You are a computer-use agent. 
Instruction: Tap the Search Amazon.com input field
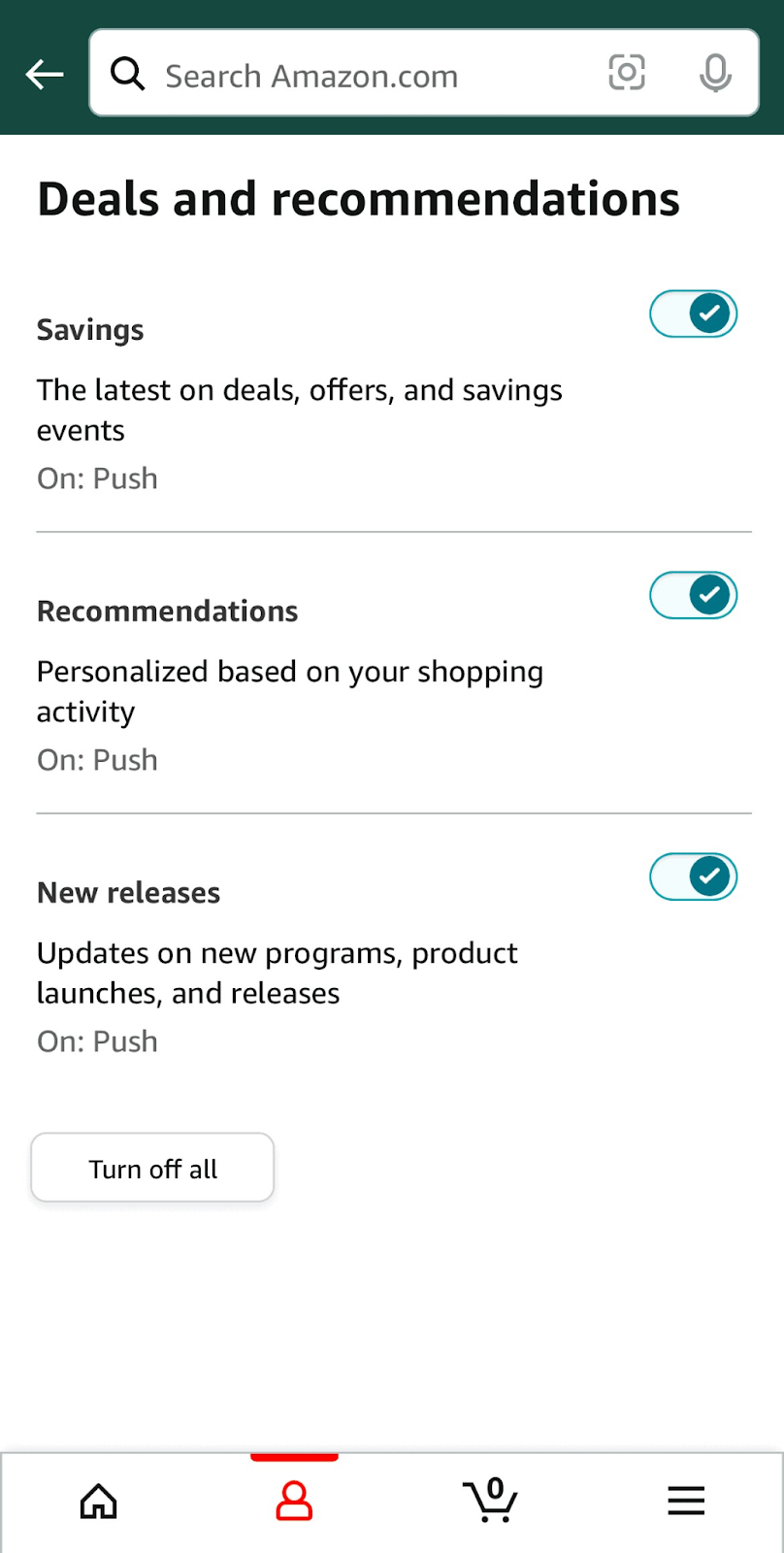click(x=310, y=74)
